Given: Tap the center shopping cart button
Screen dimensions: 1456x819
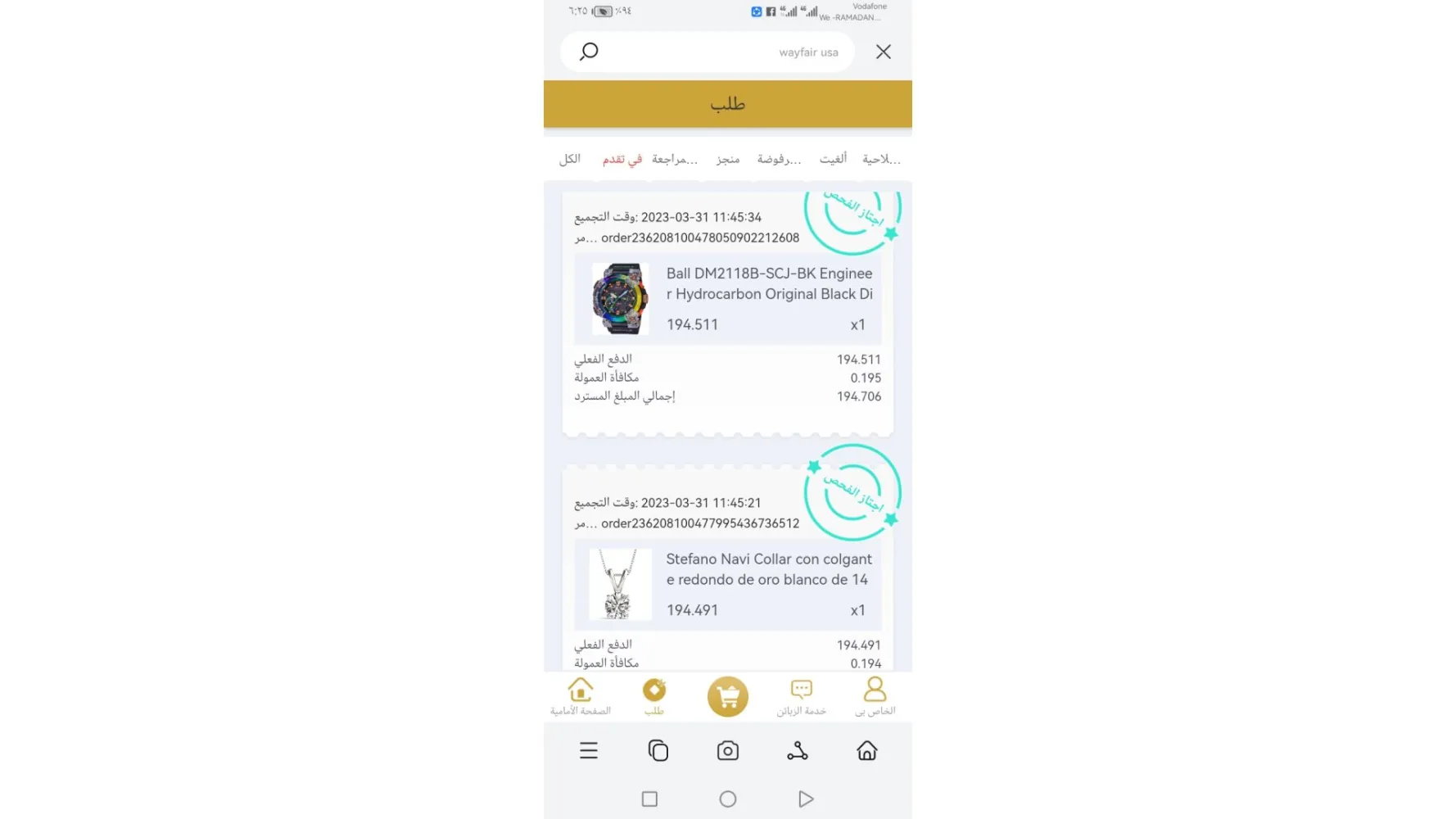Looking at the screenshot, I should pos(727,696).
